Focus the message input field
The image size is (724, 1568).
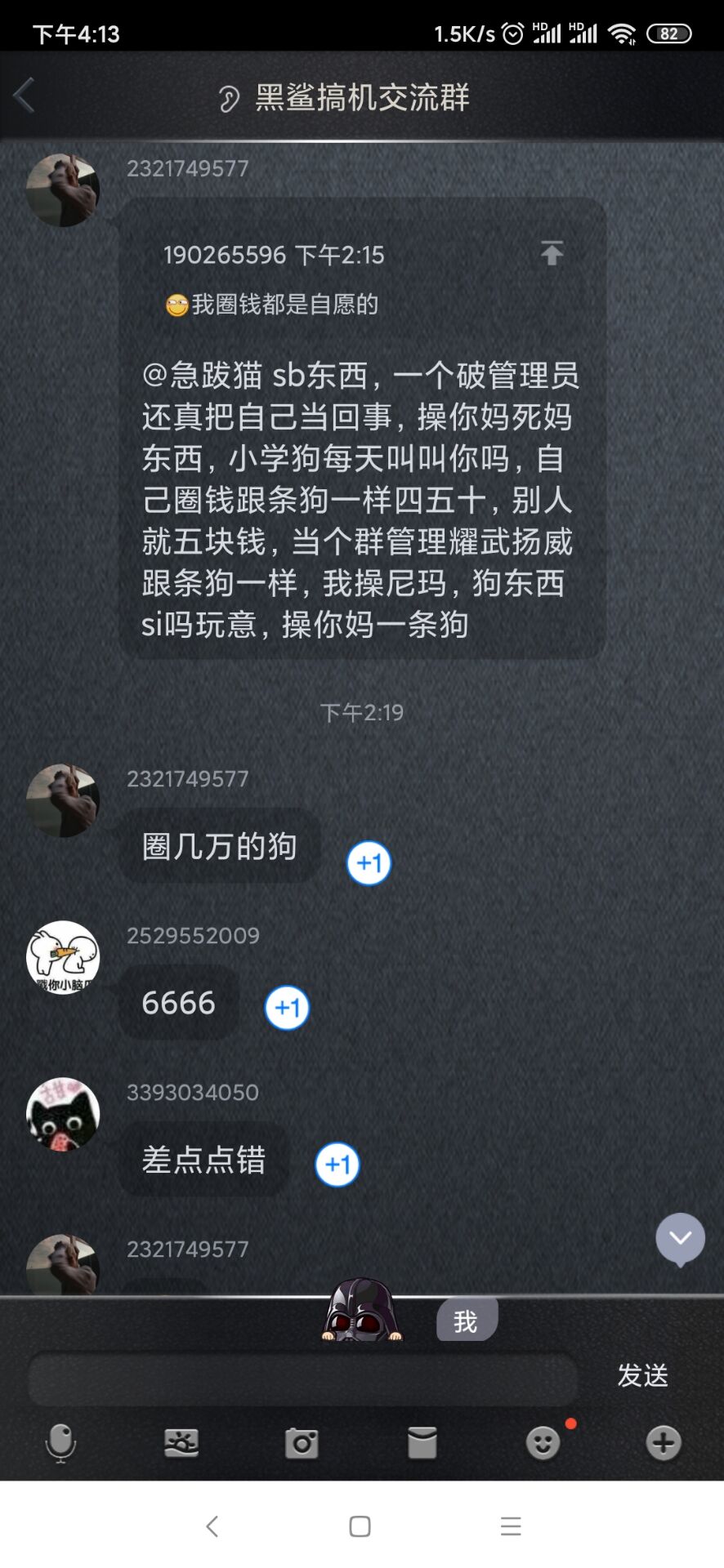[x=303, y=1379]
